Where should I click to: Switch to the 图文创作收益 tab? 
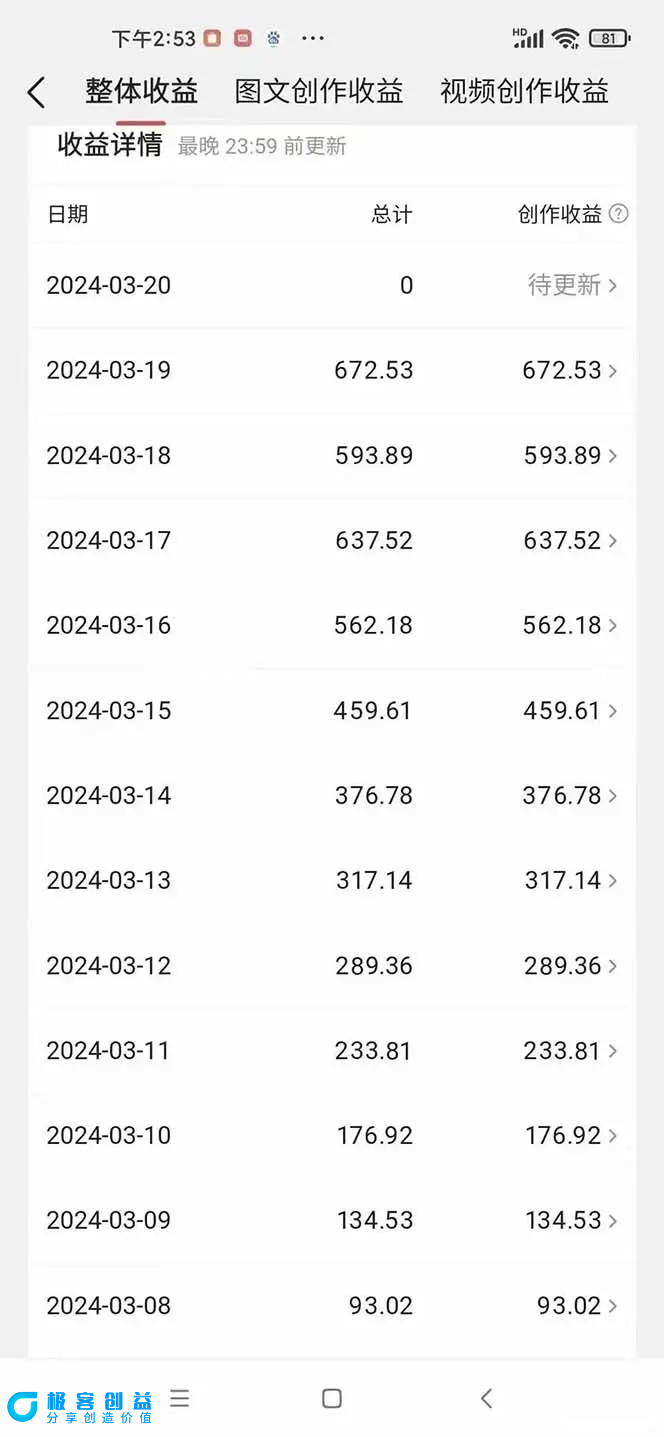coord(319,92)
